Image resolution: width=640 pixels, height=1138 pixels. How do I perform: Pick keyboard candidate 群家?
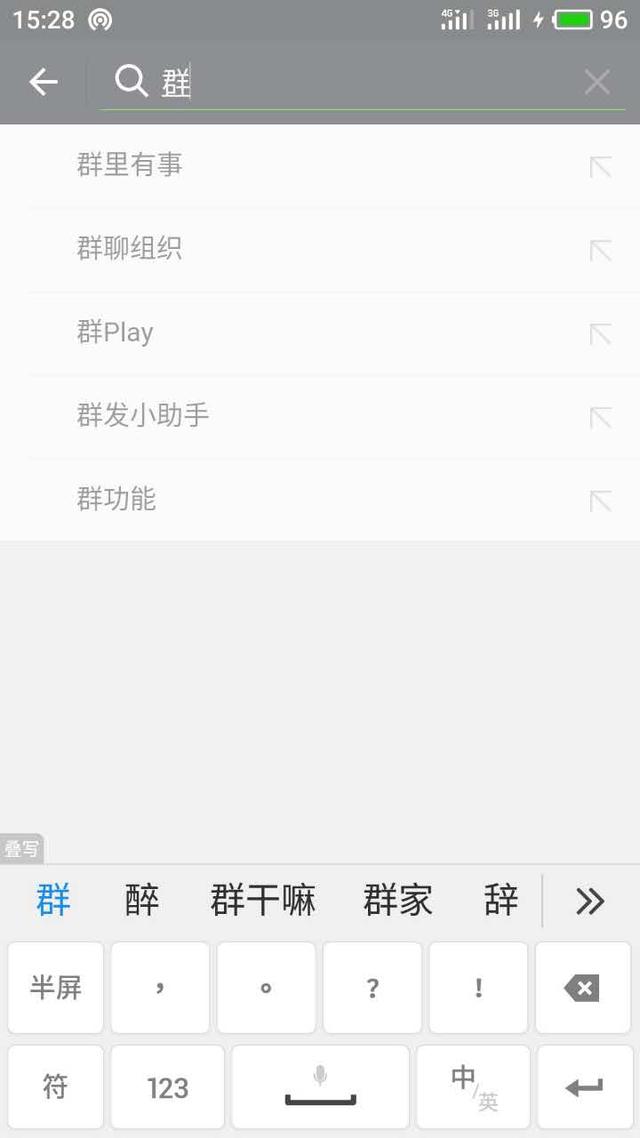398,901
